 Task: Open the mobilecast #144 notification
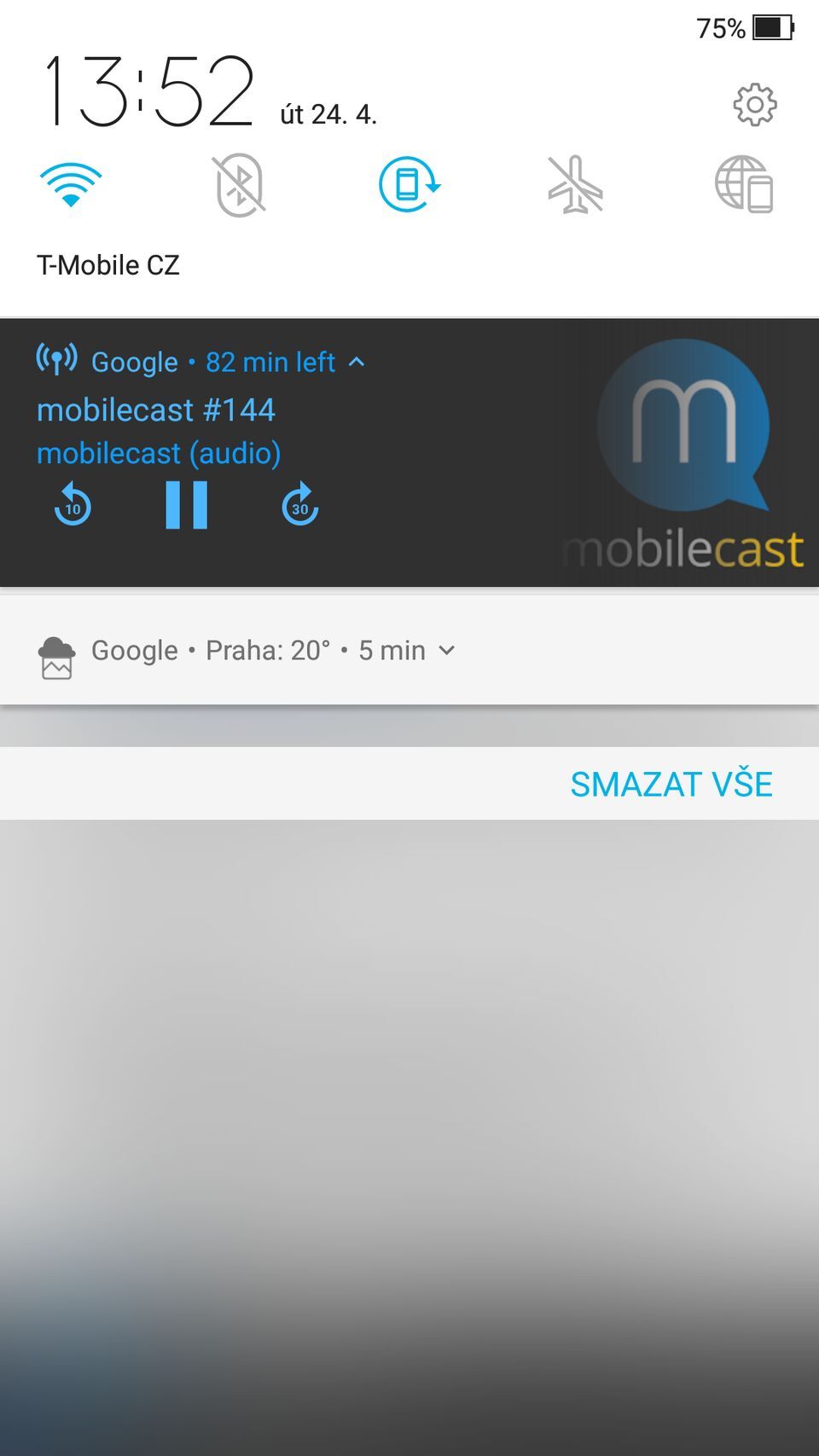[x=156, y=410]
